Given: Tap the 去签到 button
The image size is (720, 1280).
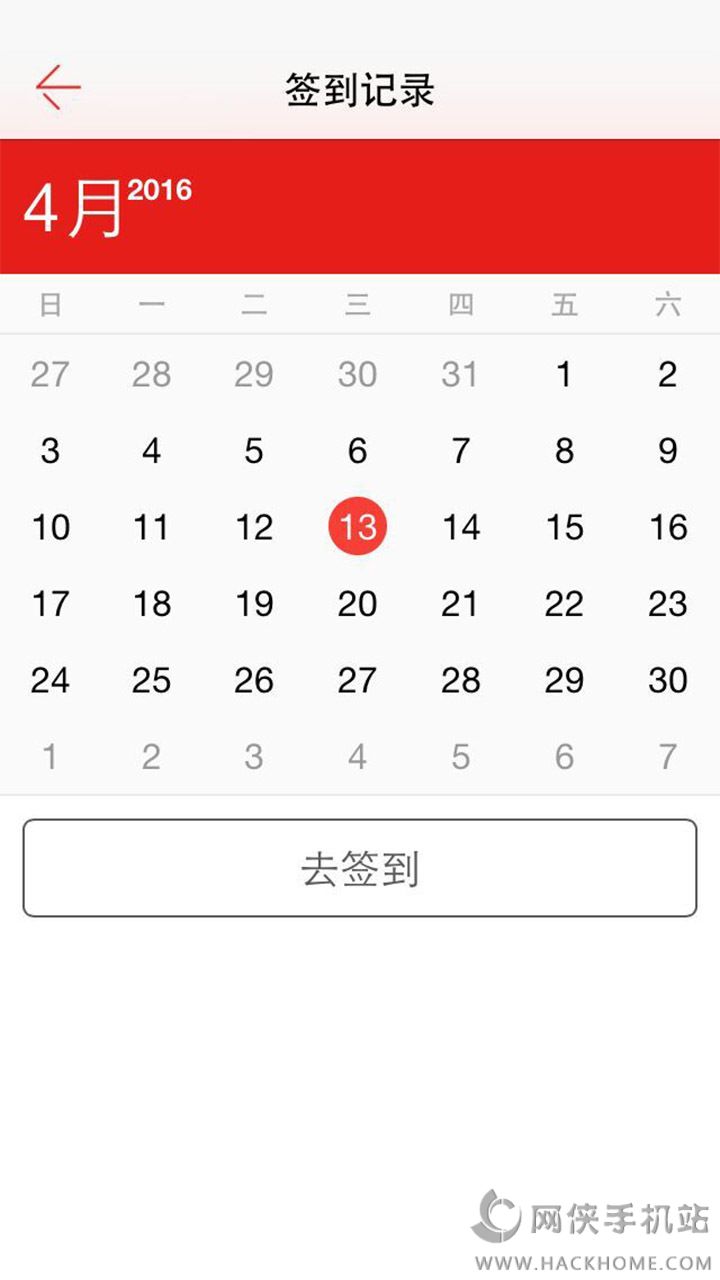Looking at the screenshot, I should tap(360, 868).
